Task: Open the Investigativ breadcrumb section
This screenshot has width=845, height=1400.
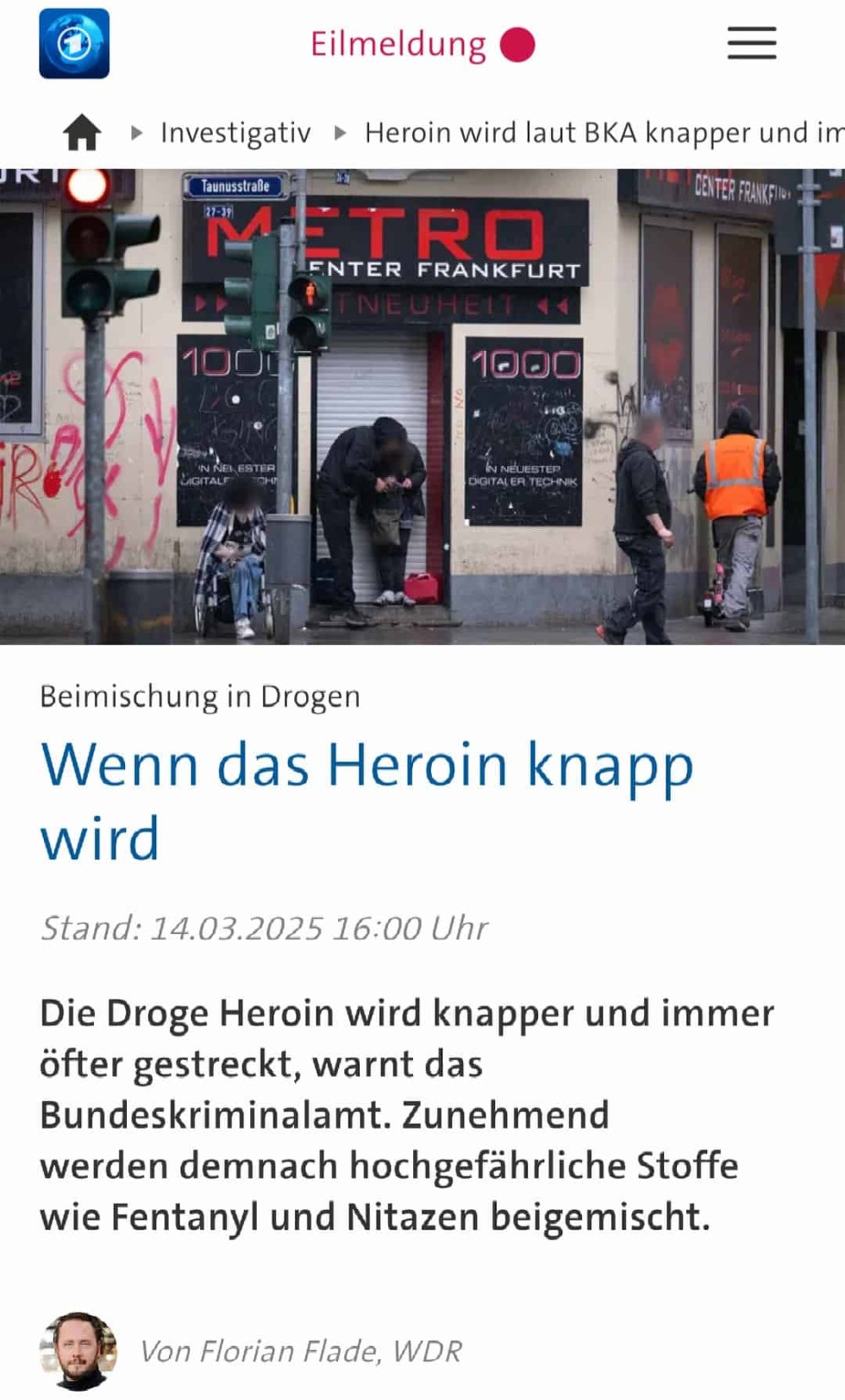Action: [235, 133]
